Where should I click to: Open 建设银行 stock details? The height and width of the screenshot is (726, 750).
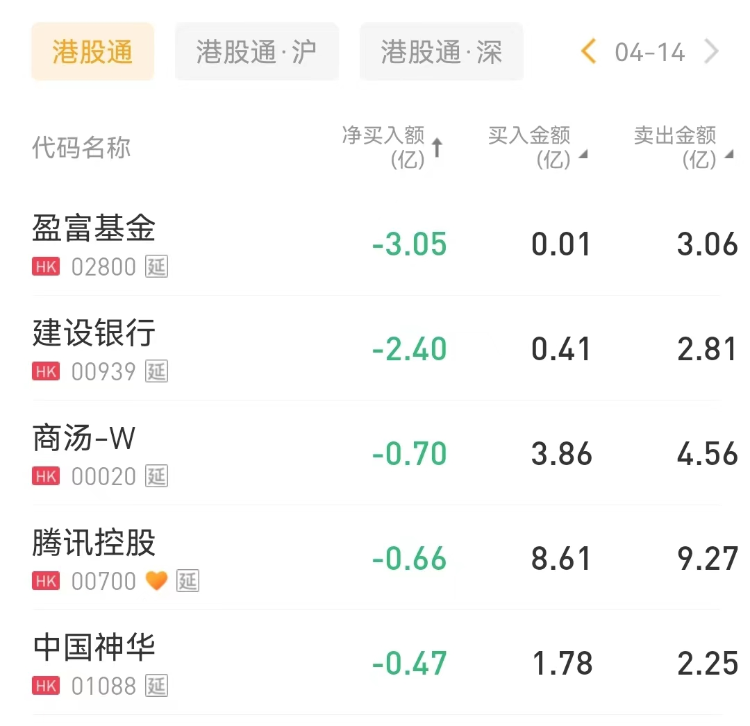point(95,348)
